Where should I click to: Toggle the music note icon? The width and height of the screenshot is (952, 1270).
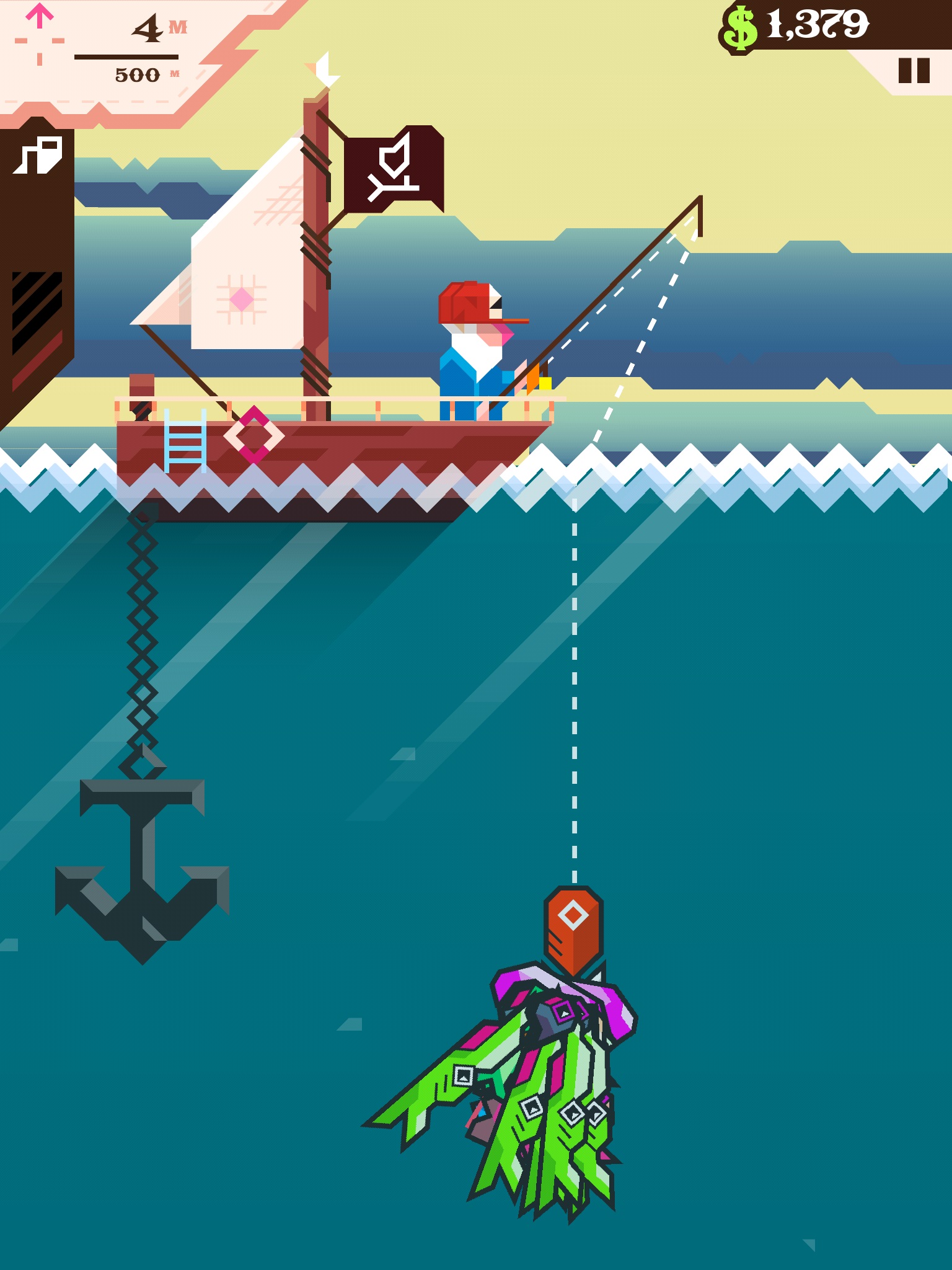[38, 155]
